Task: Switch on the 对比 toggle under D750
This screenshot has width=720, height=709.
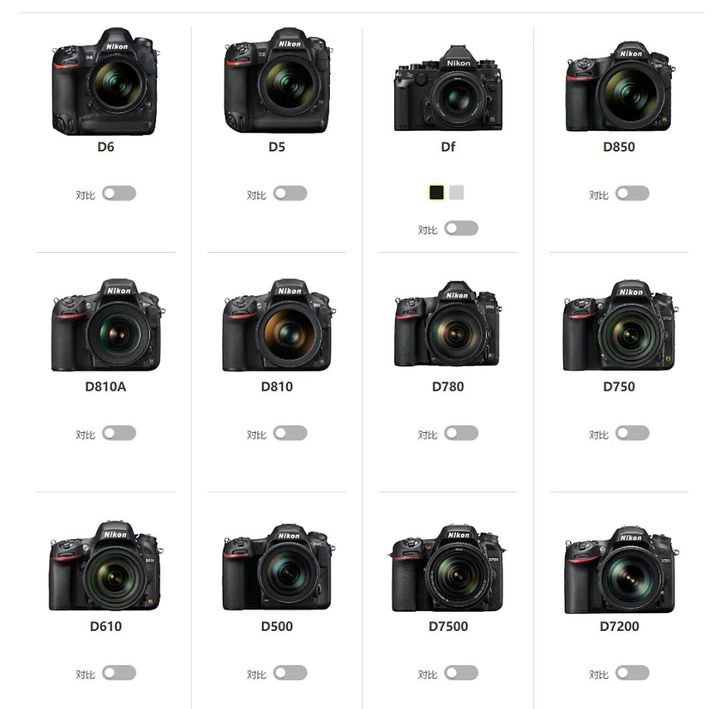Action: tap(632, 433)
